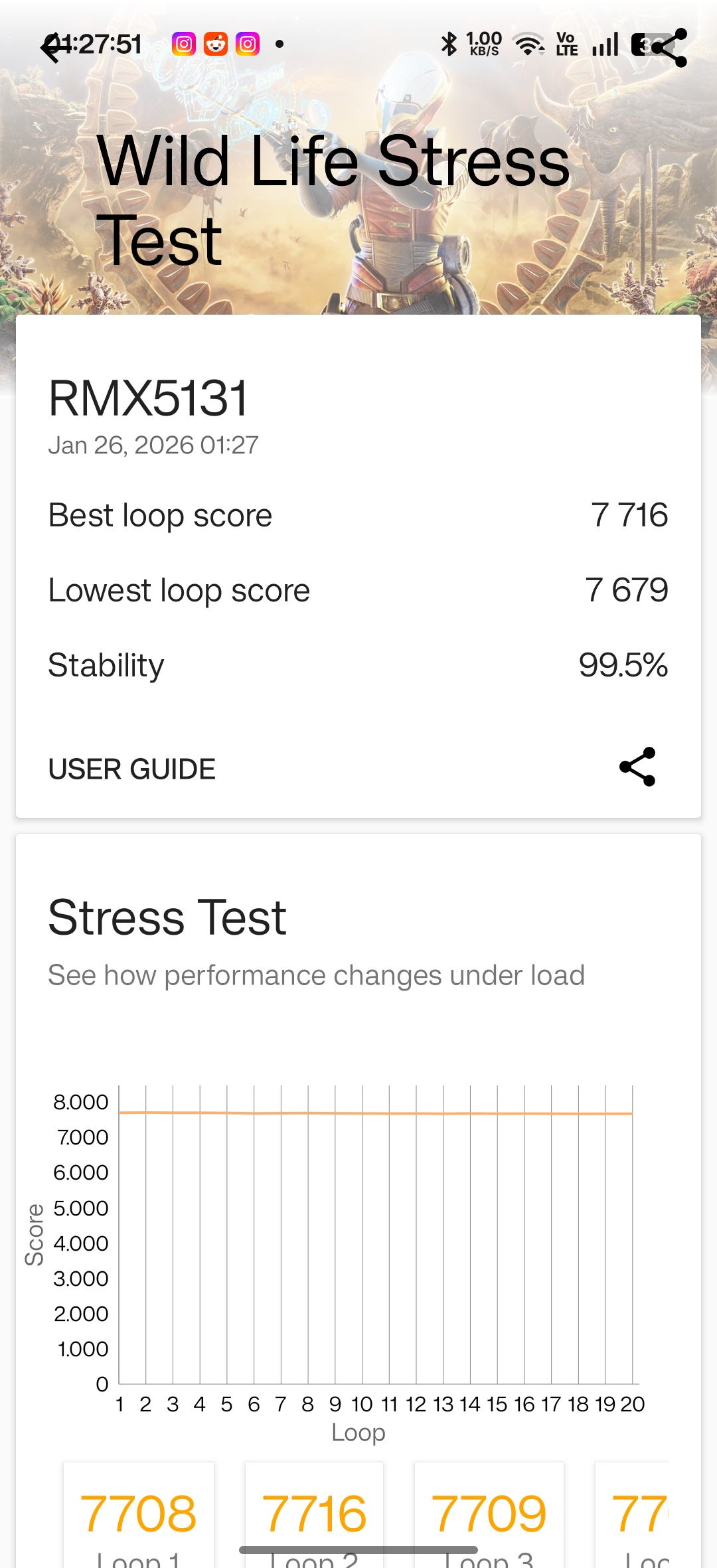Go back using the top-left arrow

click(54, 48)
